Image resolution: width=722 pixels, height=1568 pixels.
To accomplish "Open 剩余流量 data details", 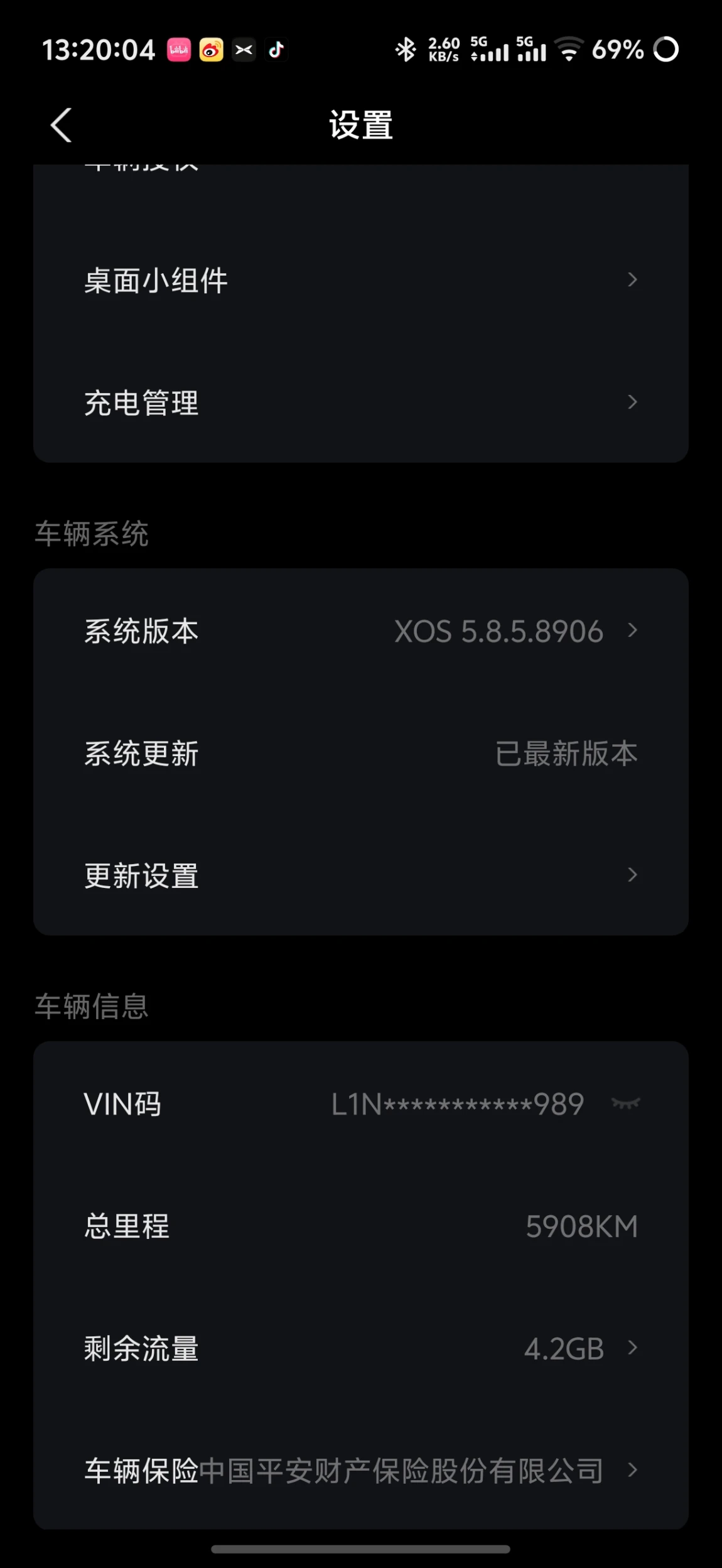I will [x=360, y=1348].
